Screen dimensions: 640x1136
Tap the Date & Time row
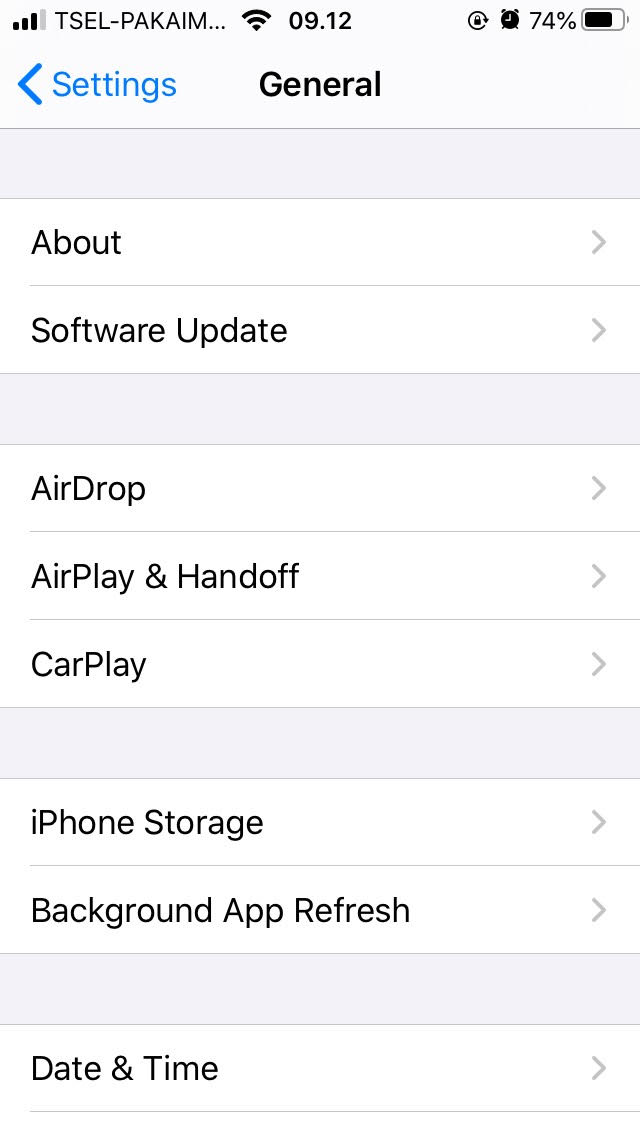320,1069
